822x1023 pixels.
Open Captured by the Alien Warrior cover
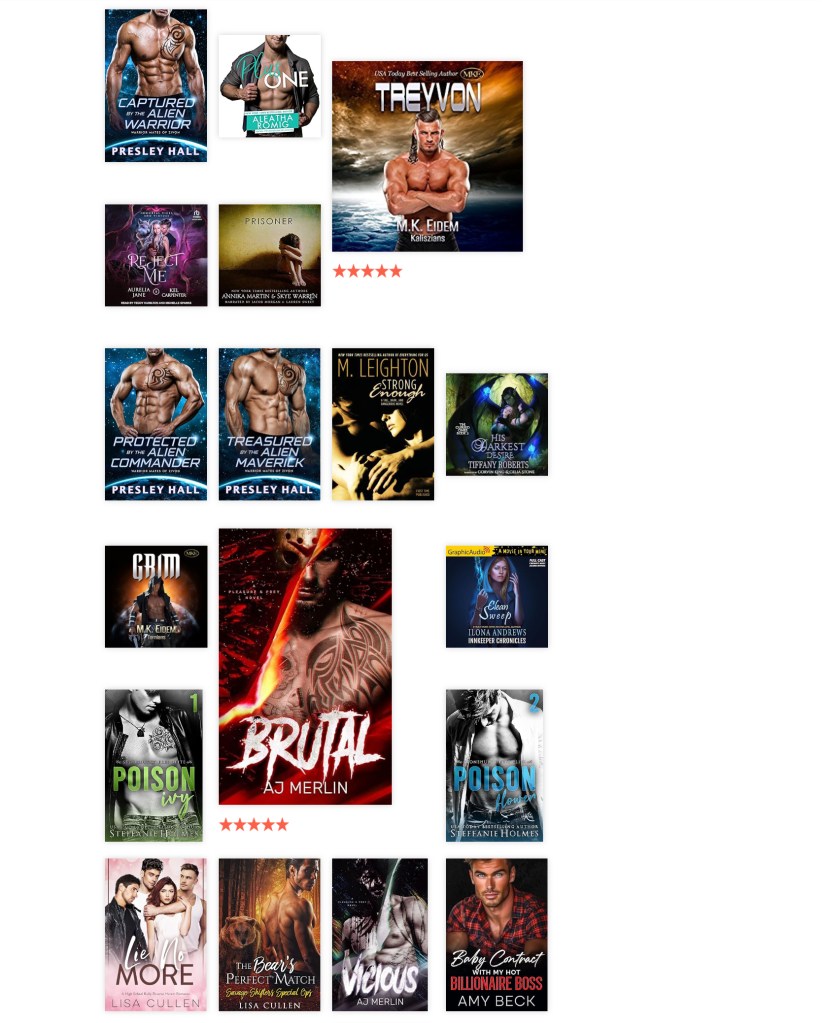point(156,85)
